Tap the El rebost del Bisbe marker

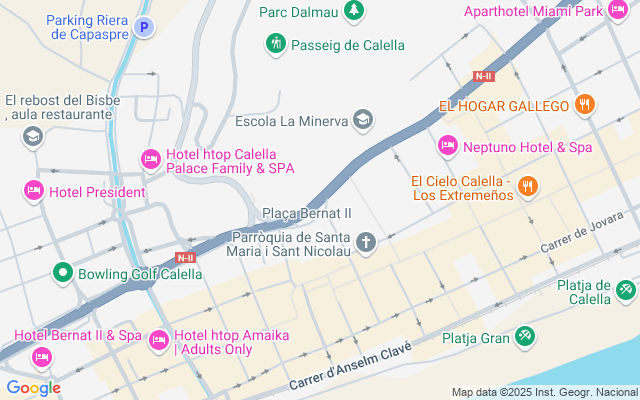click(x=34, y=135)
